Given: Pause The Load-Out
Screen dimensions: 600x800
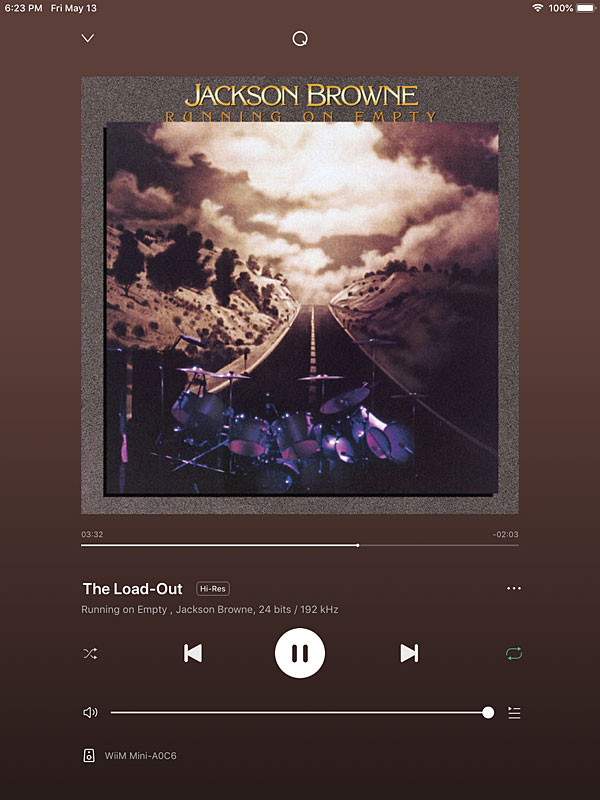Looking at the screenshot, I should click(x=299, y=654).
